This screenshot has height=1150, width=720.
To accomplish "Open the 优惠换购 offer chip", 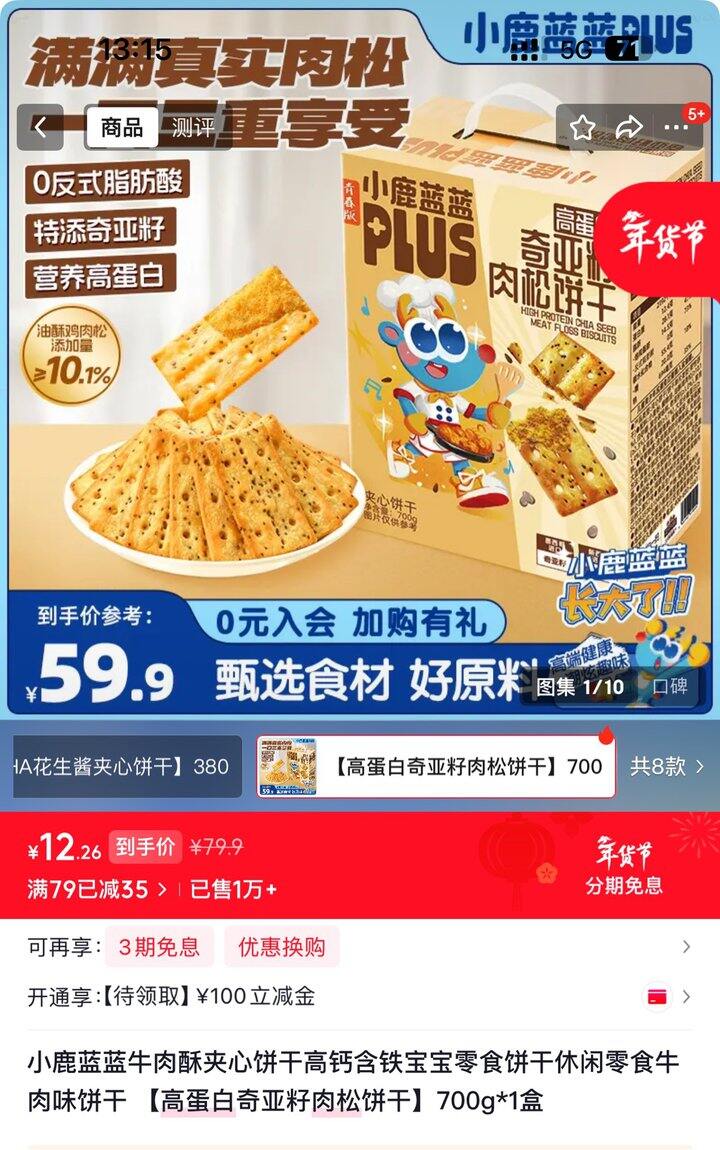I will click(282, 947).
